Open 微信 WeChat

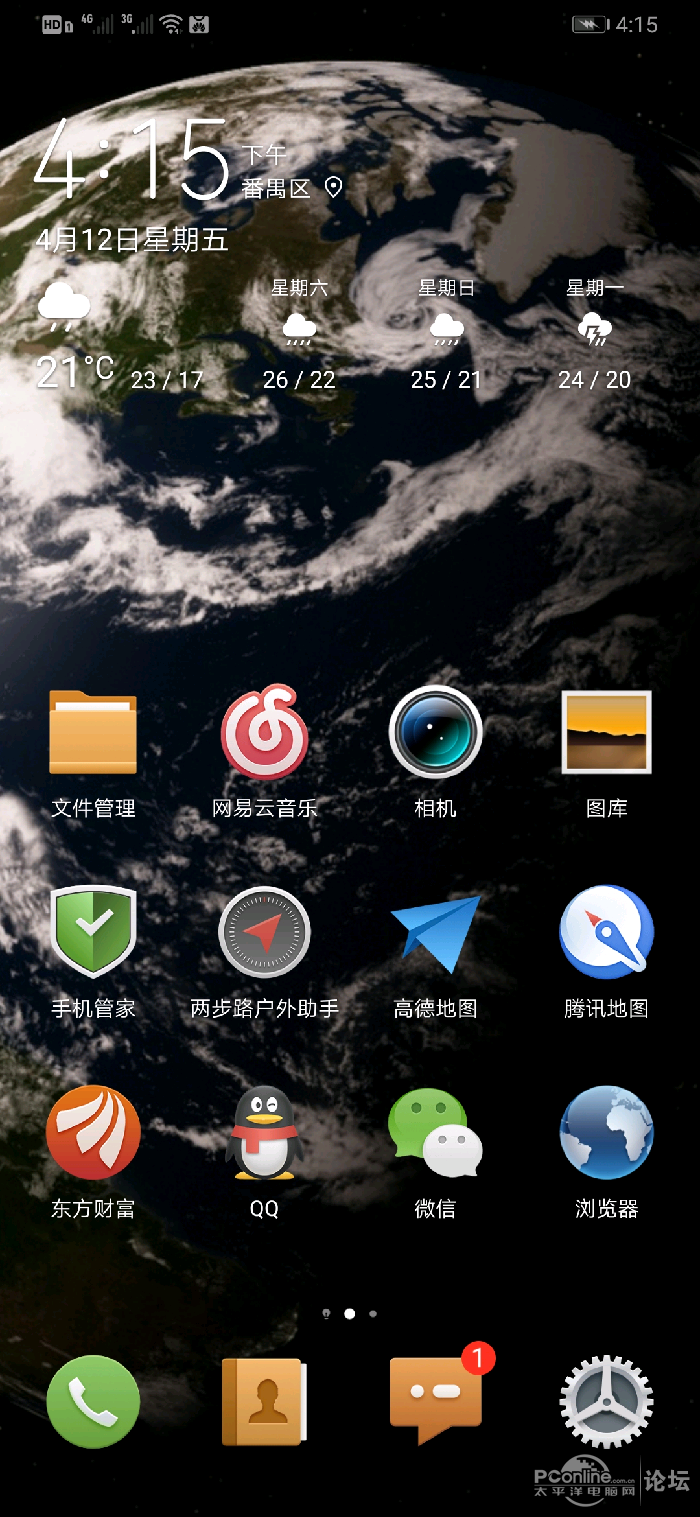click(x=435, y=1133)
